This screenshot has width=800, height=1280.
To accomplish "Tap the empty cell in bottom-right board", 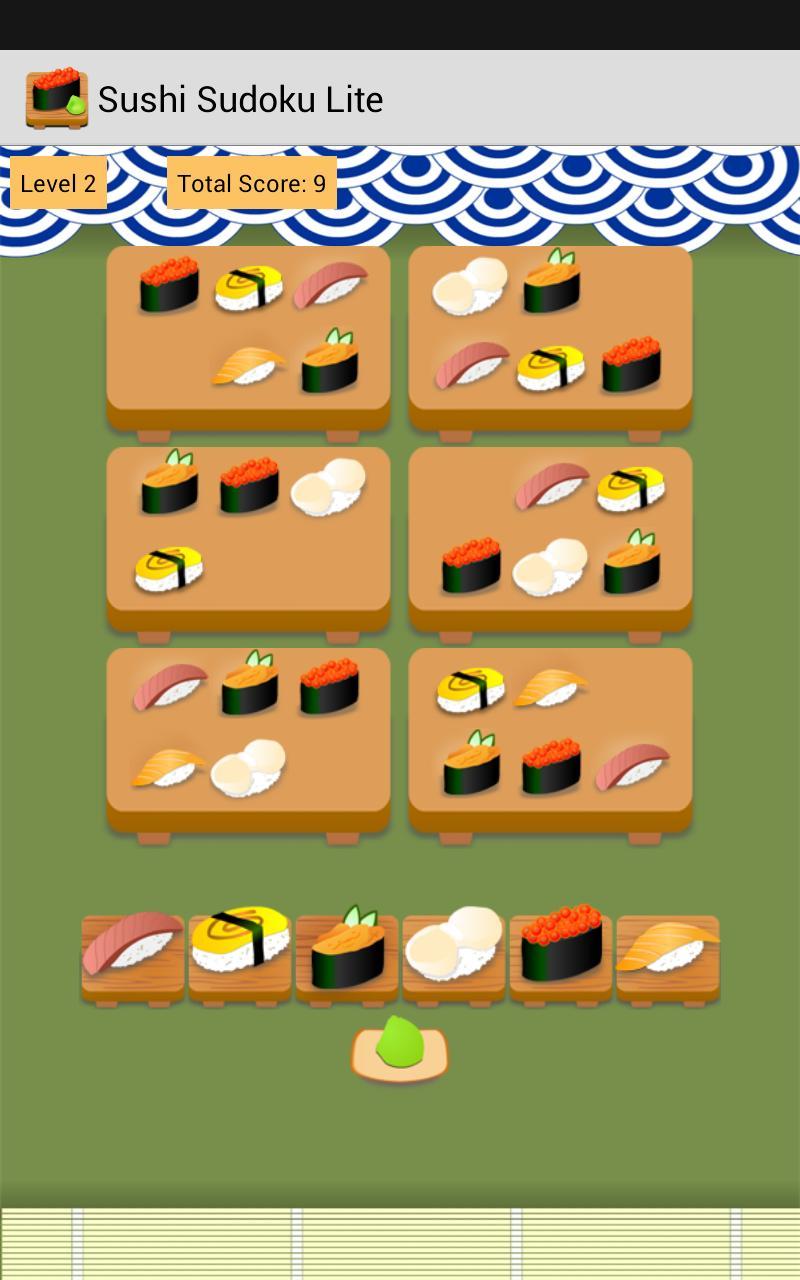I will click(631, 688).
